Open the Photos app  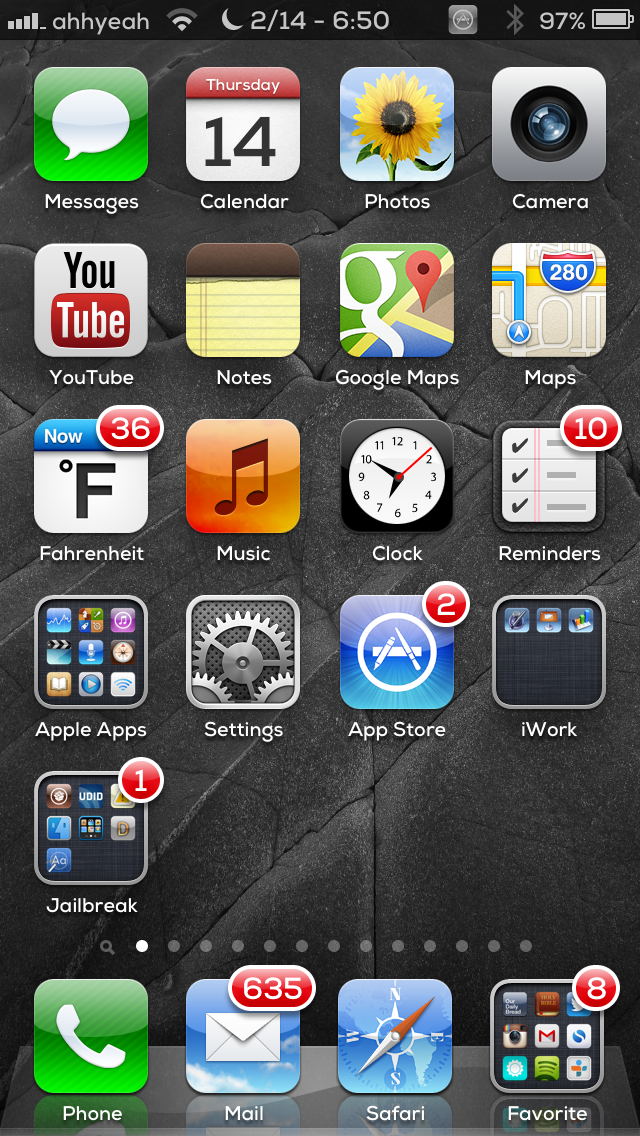pyautogui.click(x=397, y=125)
